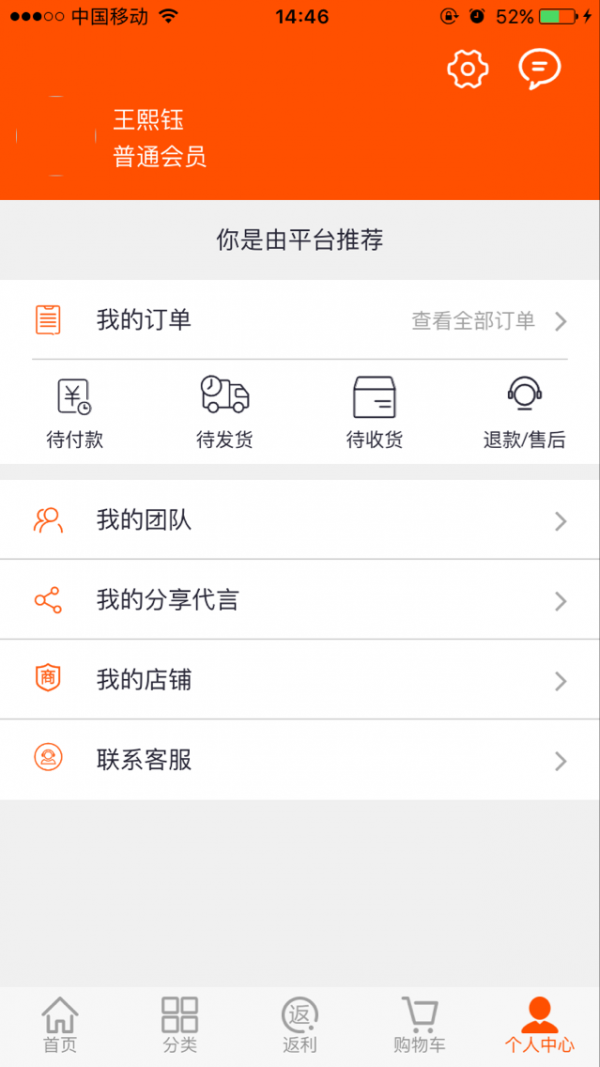
Task: Open My Share Endorsement (我的分享代言)
Action: 300,600
